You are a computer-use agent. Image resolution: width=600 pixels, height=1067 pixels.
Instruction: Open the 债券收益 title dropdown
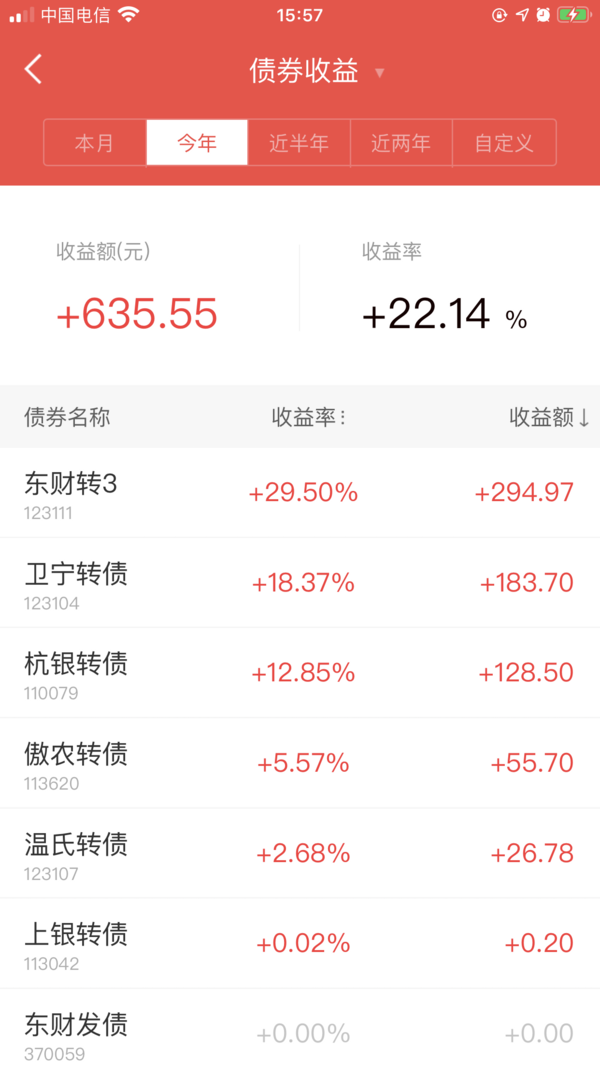[x=316, y=71]
